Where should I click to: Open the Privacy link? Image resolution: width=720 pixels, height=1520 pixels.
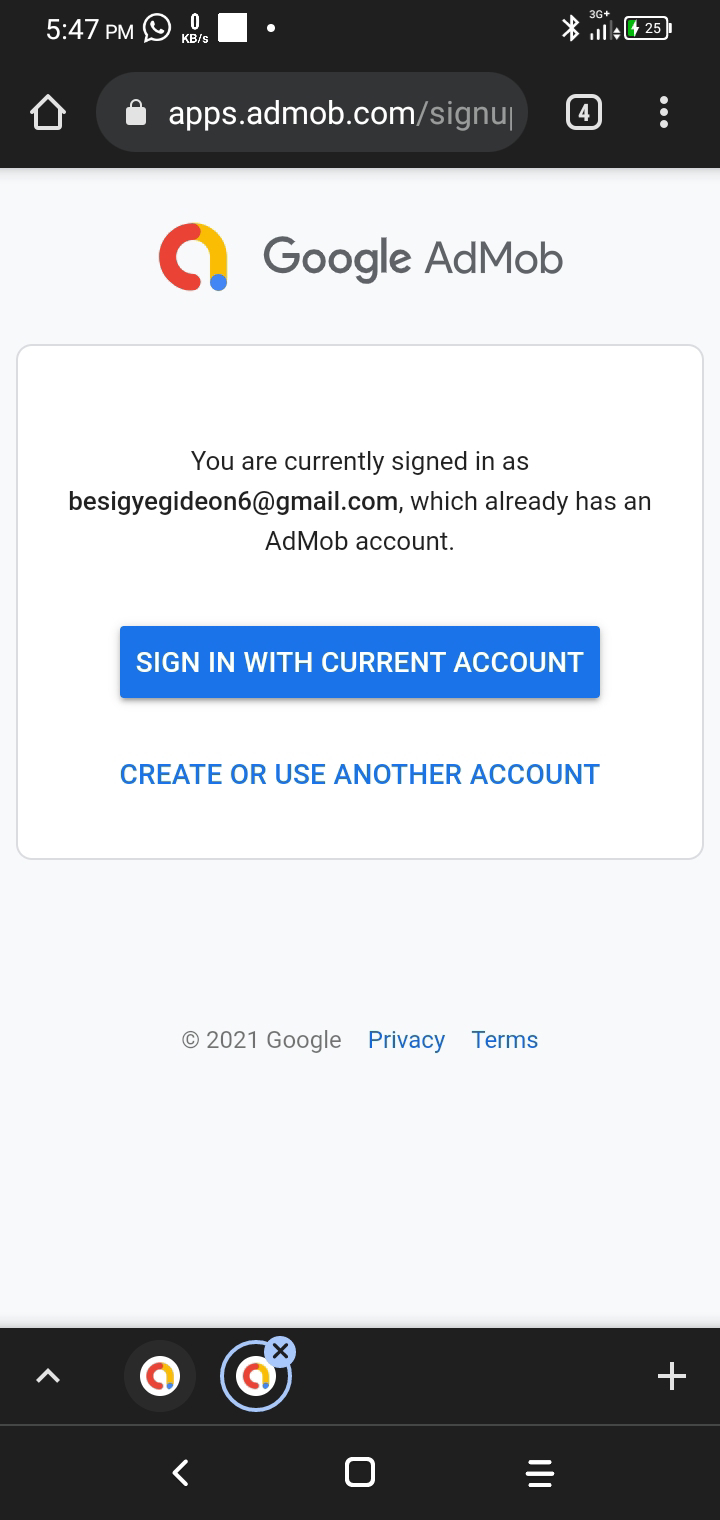click(406, 1040)
